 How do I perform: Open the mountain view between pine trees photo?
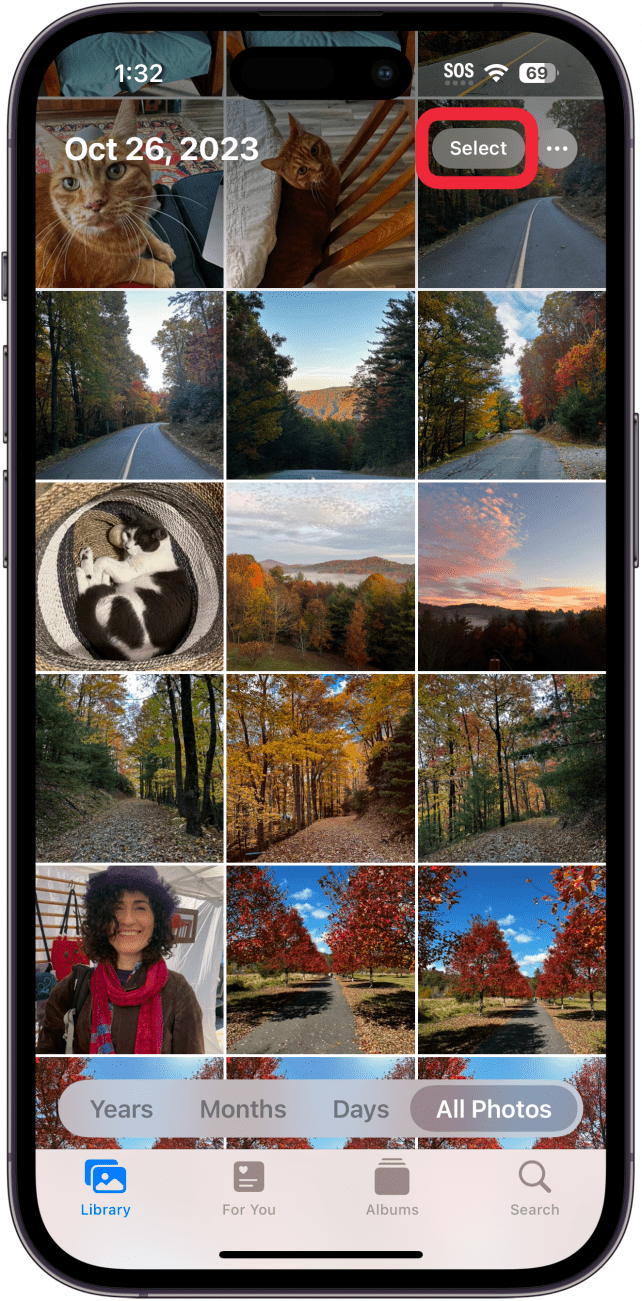click(x=320, y=385)
